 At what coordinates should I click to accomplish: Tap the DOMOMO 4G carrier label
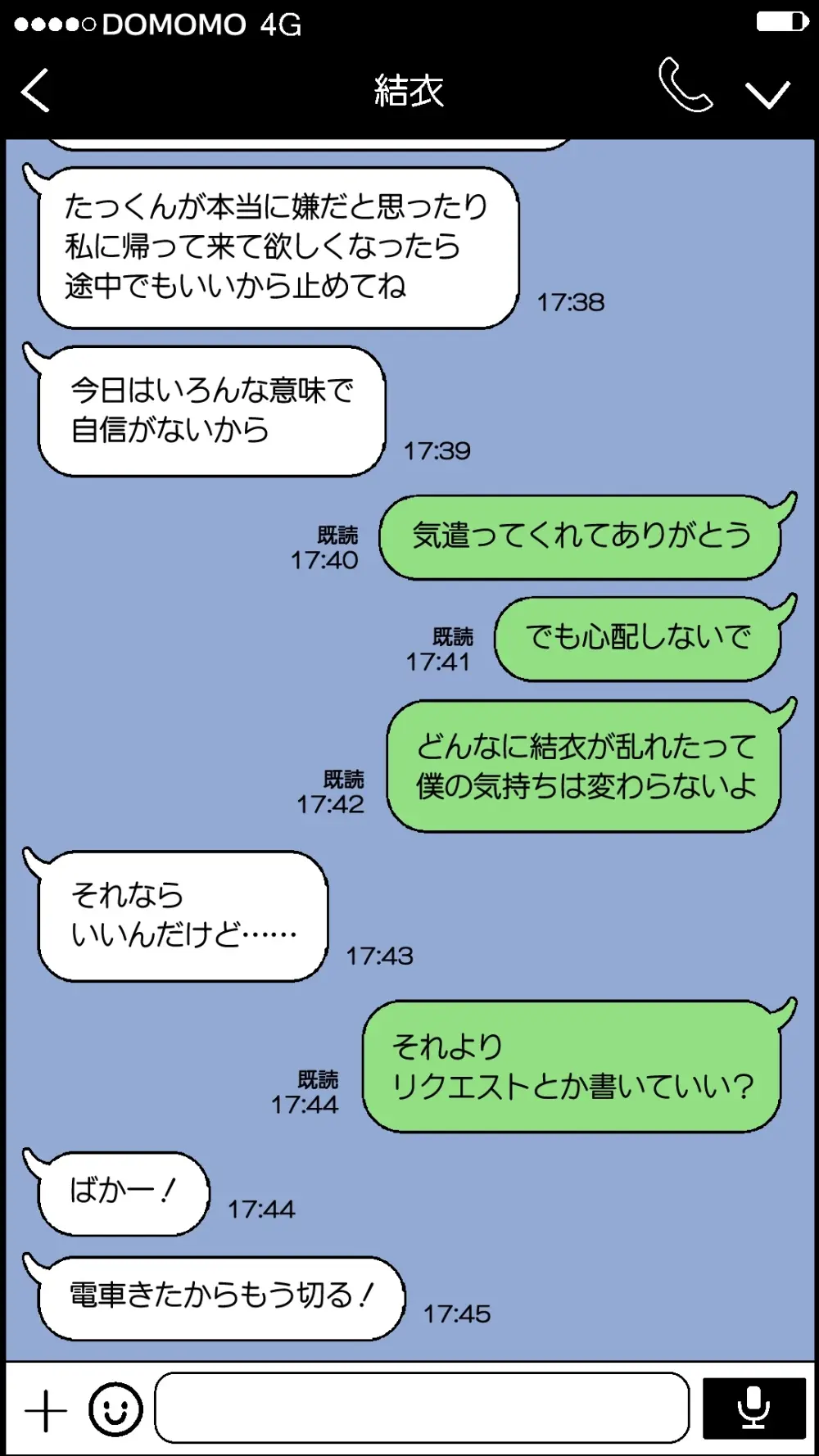coord(201,26)
